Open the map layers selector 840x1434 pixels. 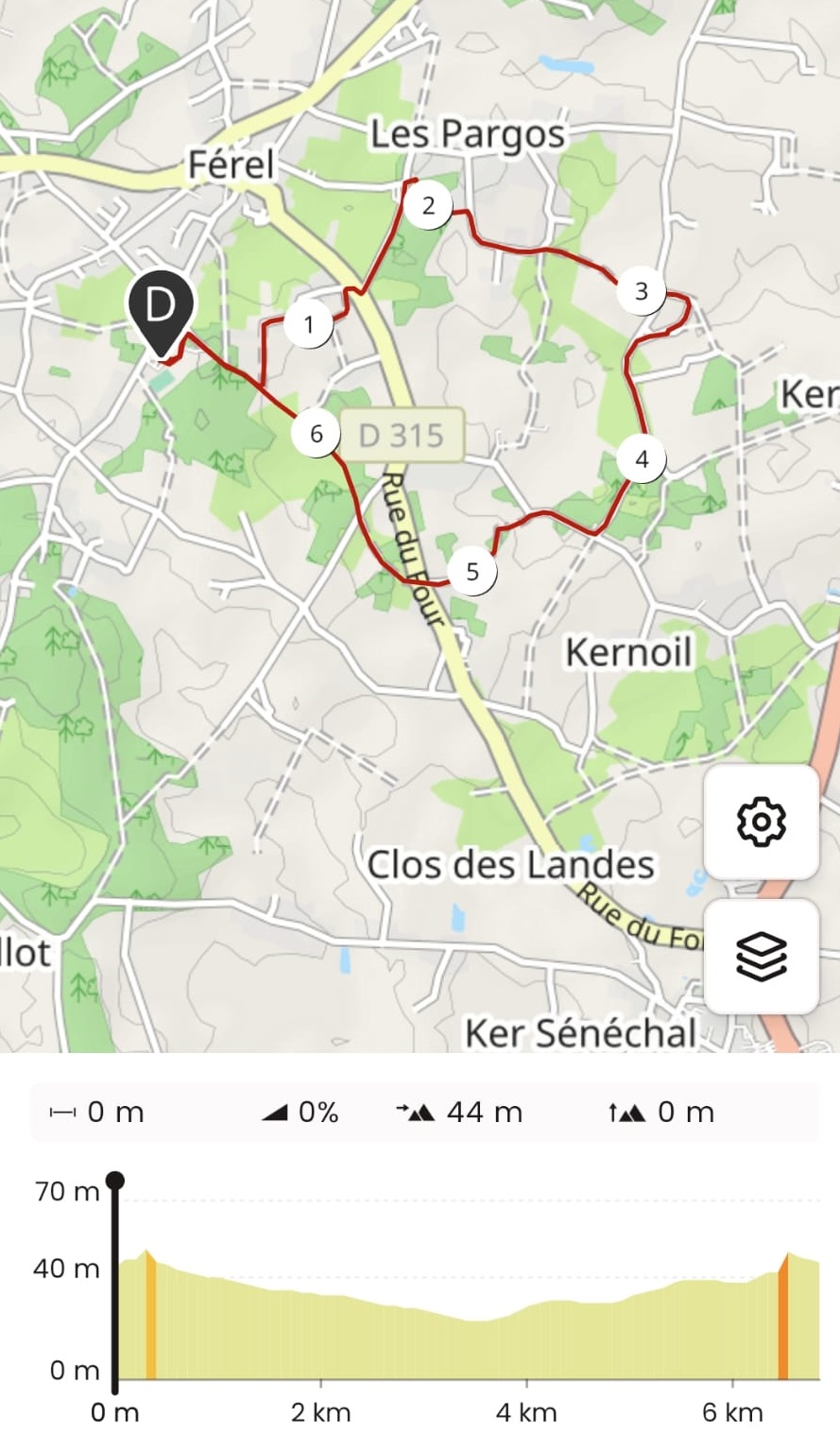click(x=761, y=957)
